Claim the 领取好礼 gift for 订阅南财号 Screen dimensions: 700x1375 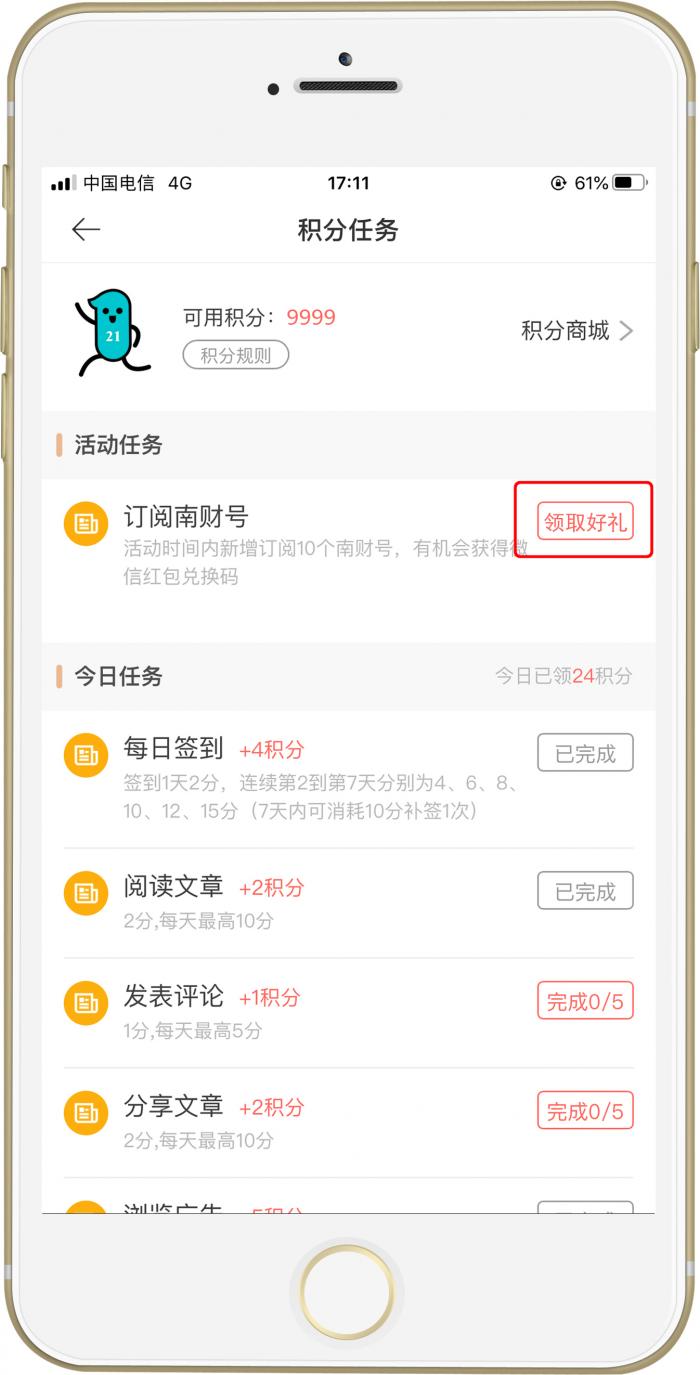[x=585, y=522]
